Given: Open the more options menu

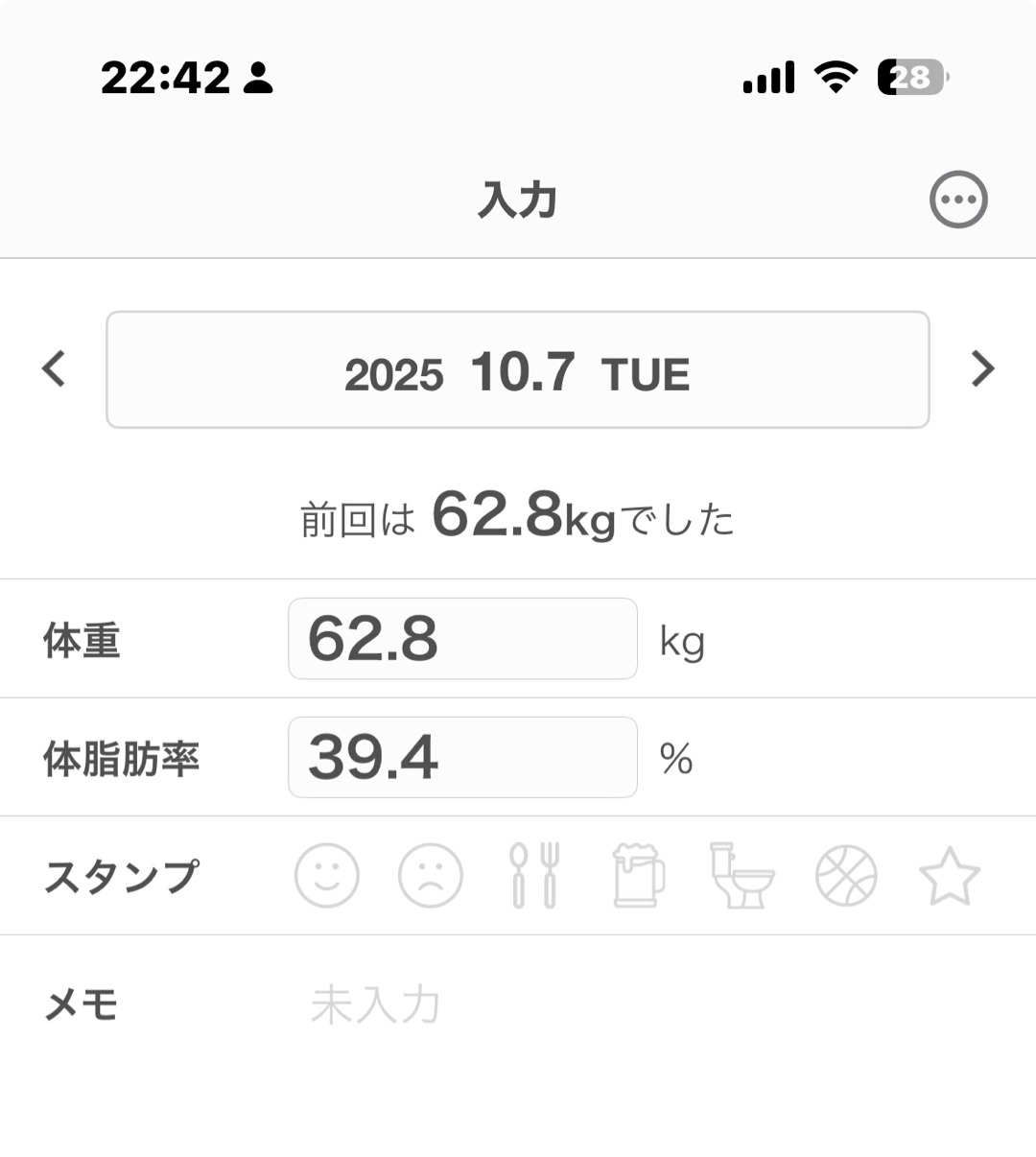Looking at the screenshot, I should tap(958, 200).
